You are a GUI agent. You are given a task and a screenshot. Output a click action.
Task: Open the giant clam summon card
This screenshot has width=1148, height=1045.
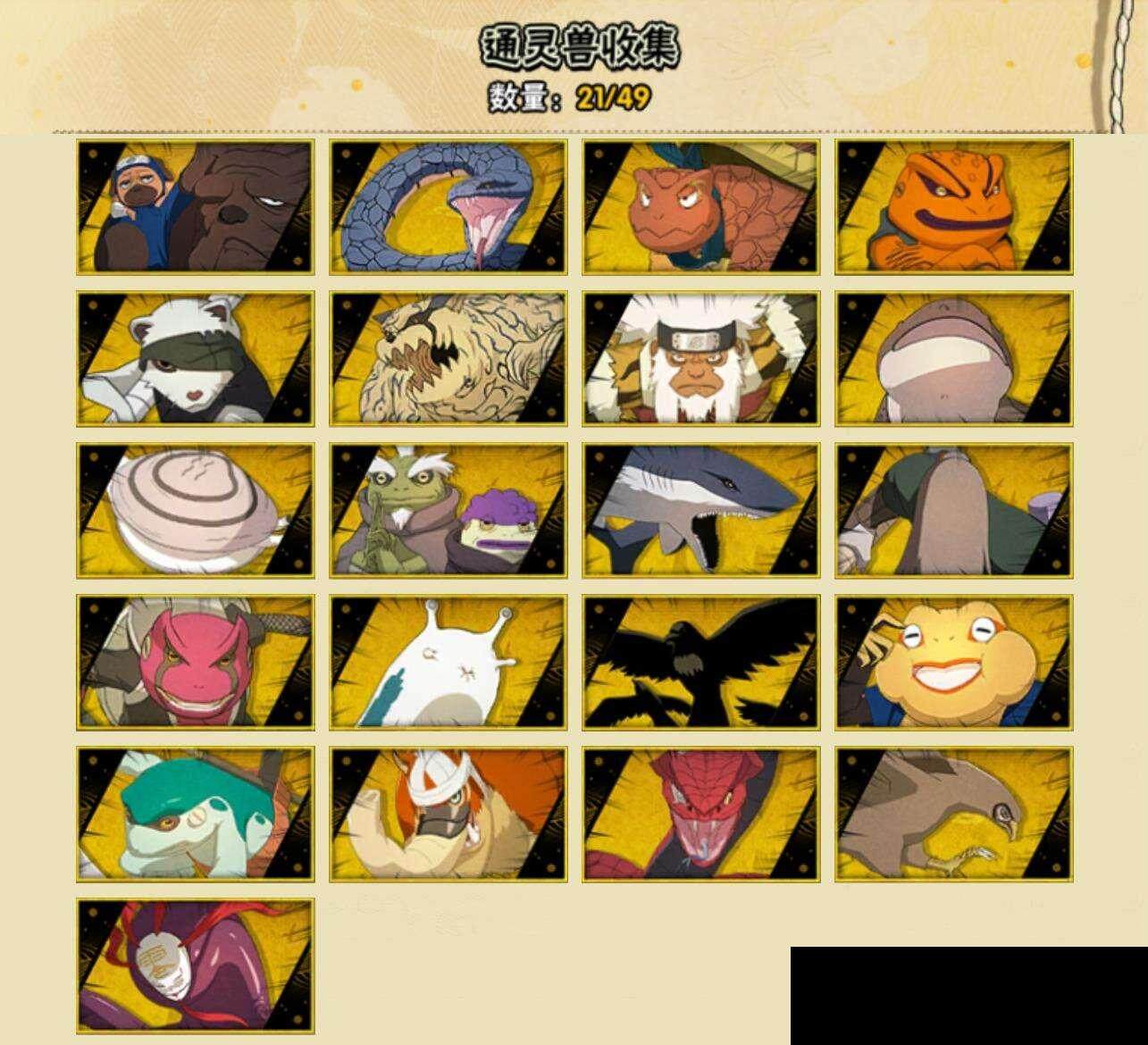click(x=195, y=510)
